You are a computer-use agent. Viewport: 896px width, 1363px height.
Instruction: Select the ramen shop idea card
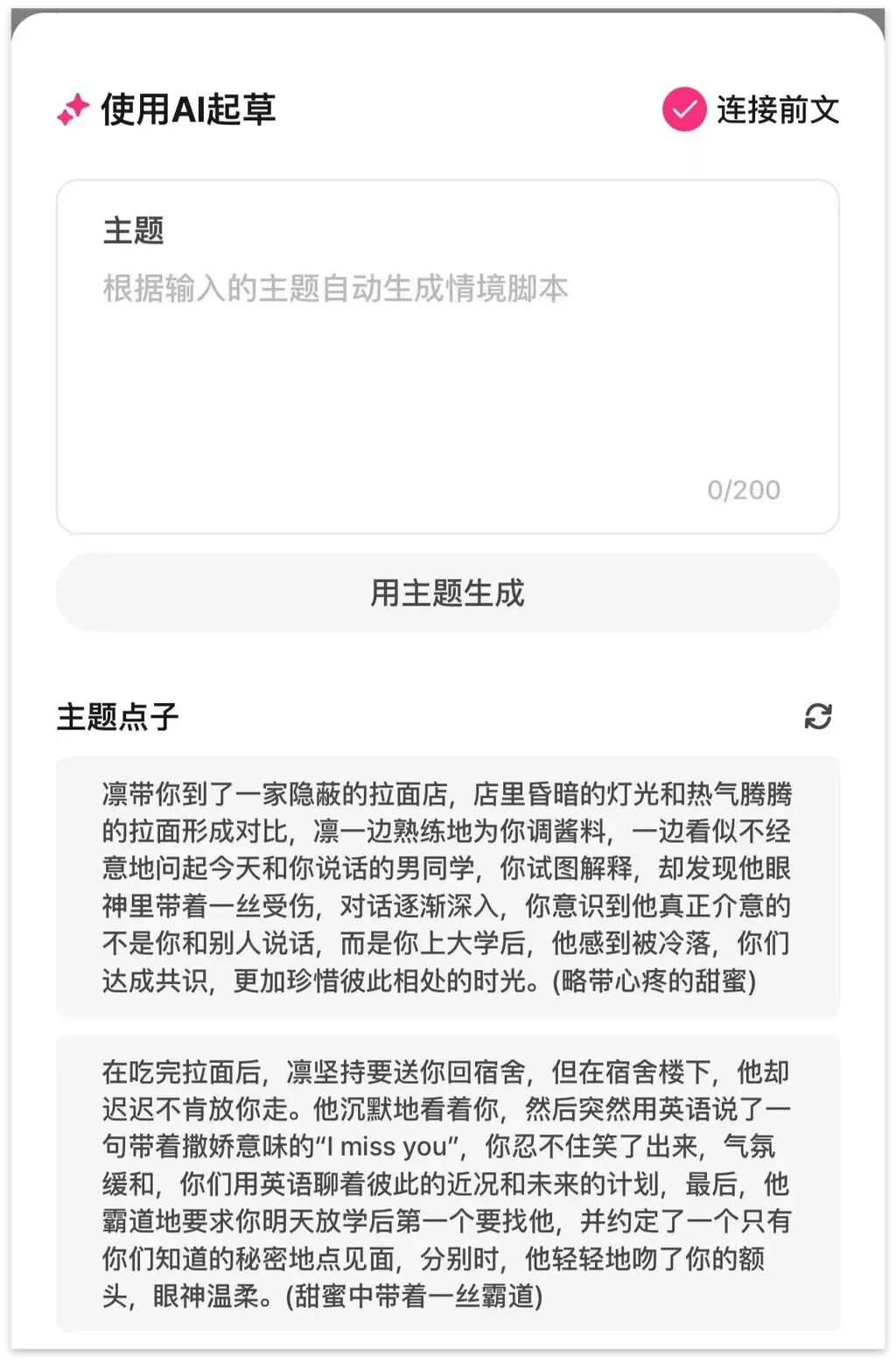447,887
